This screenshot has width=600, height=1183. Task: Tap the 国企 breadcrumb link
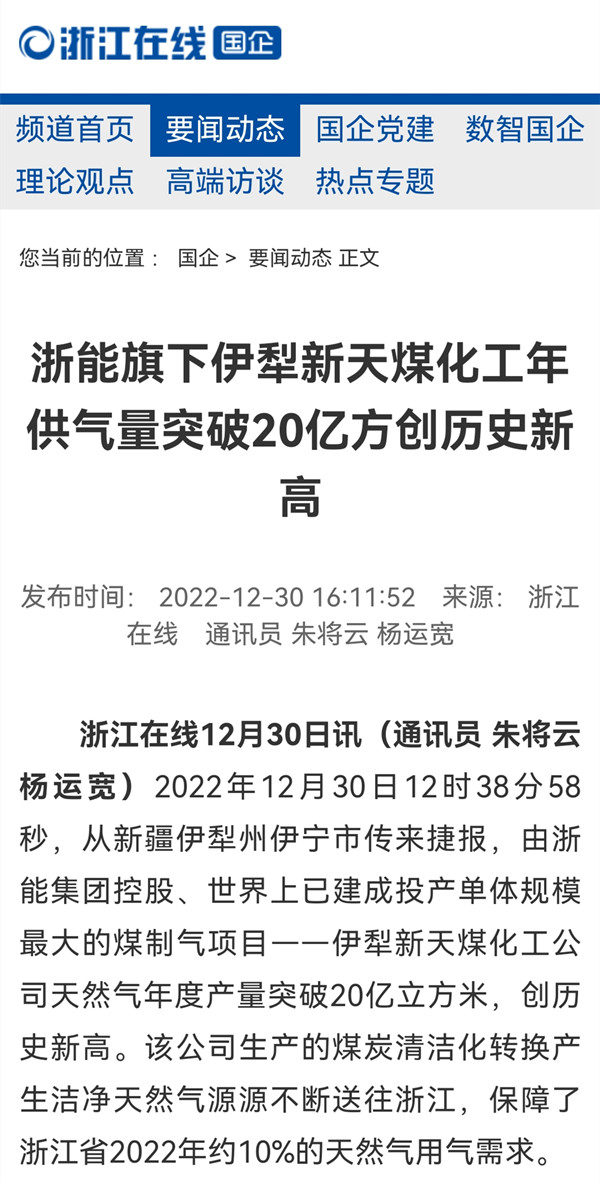tap(198, 259)
